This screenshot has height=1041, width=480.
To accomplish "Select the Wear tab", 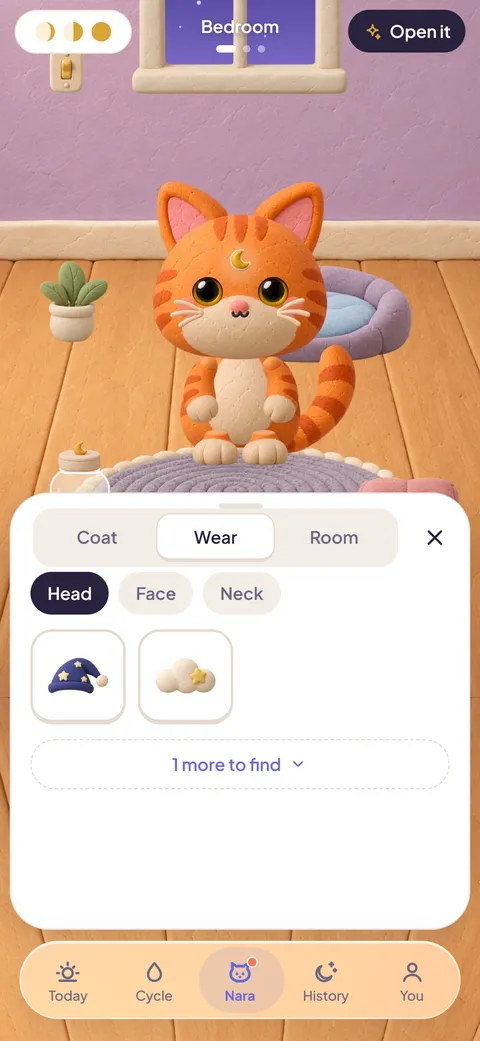I will [216, 537].
